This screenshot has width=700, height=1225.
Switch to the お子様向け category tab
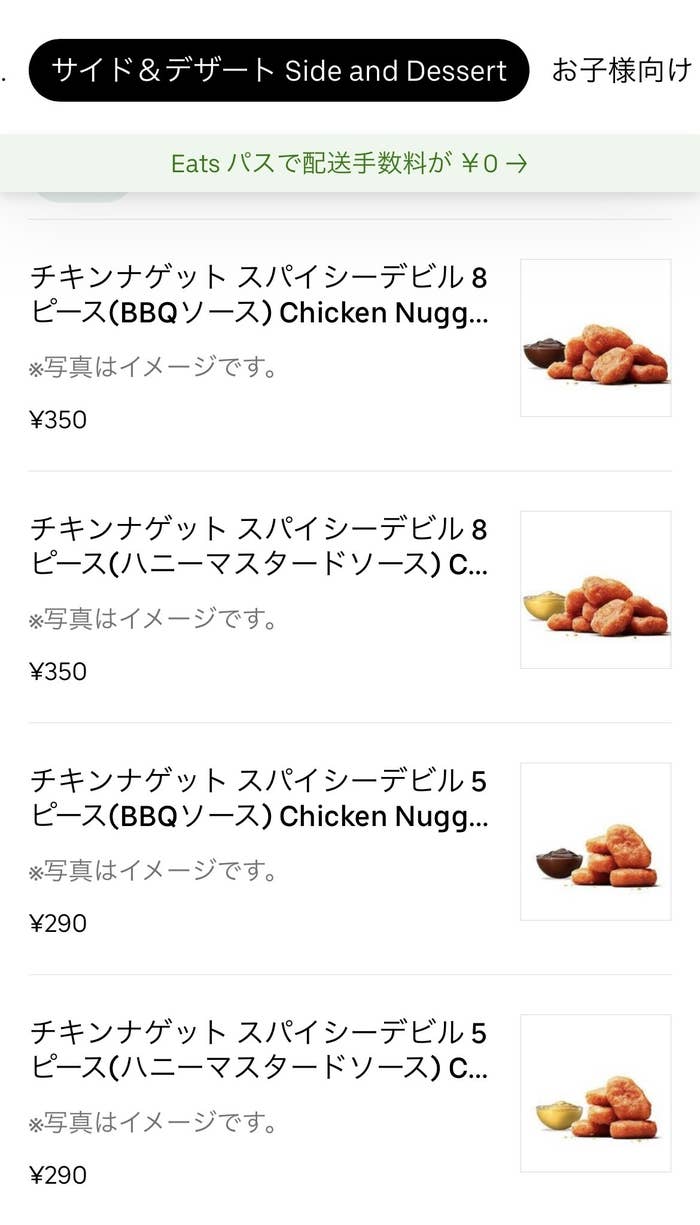pos(622,71)
